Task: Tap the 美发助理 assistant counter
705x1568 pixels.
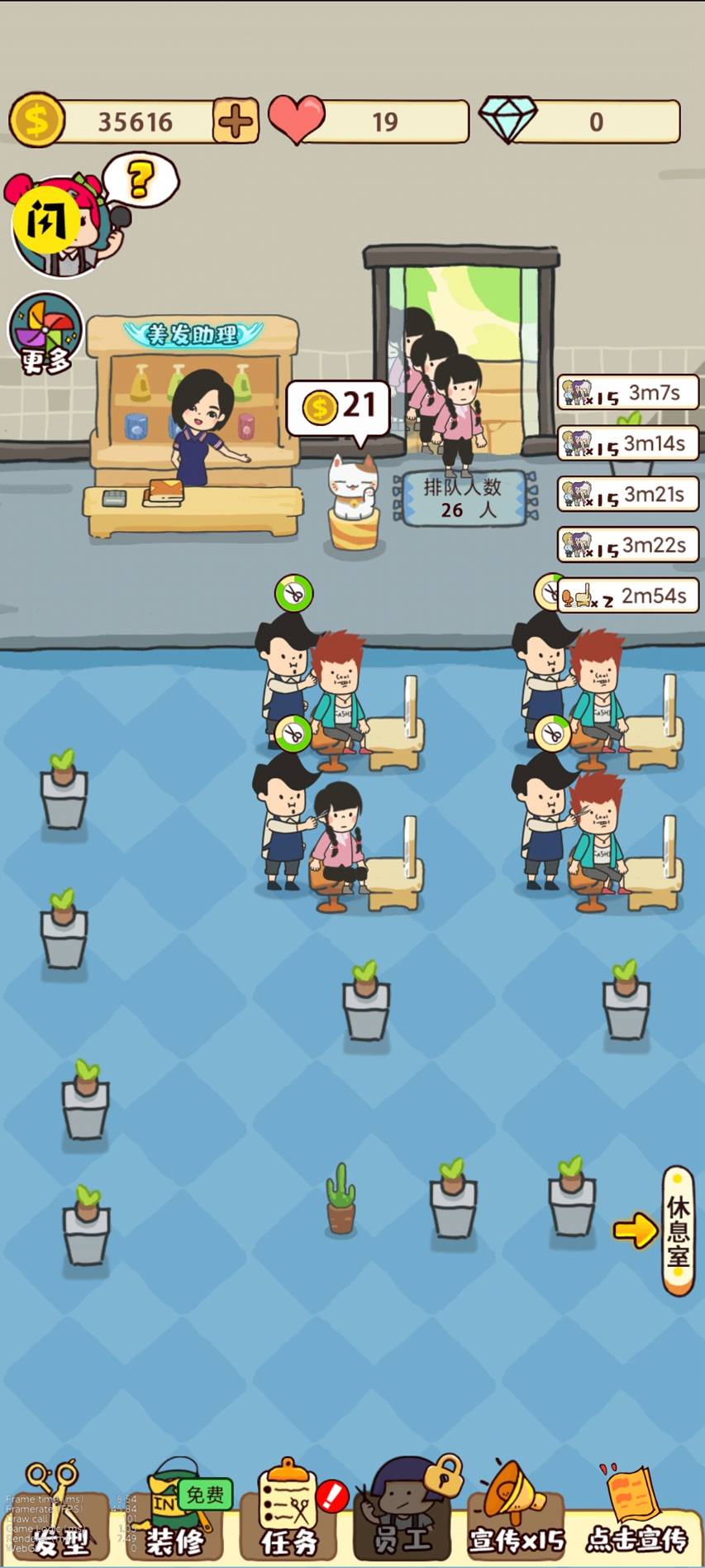Action: pyautogui.click(x=193, y=430)
